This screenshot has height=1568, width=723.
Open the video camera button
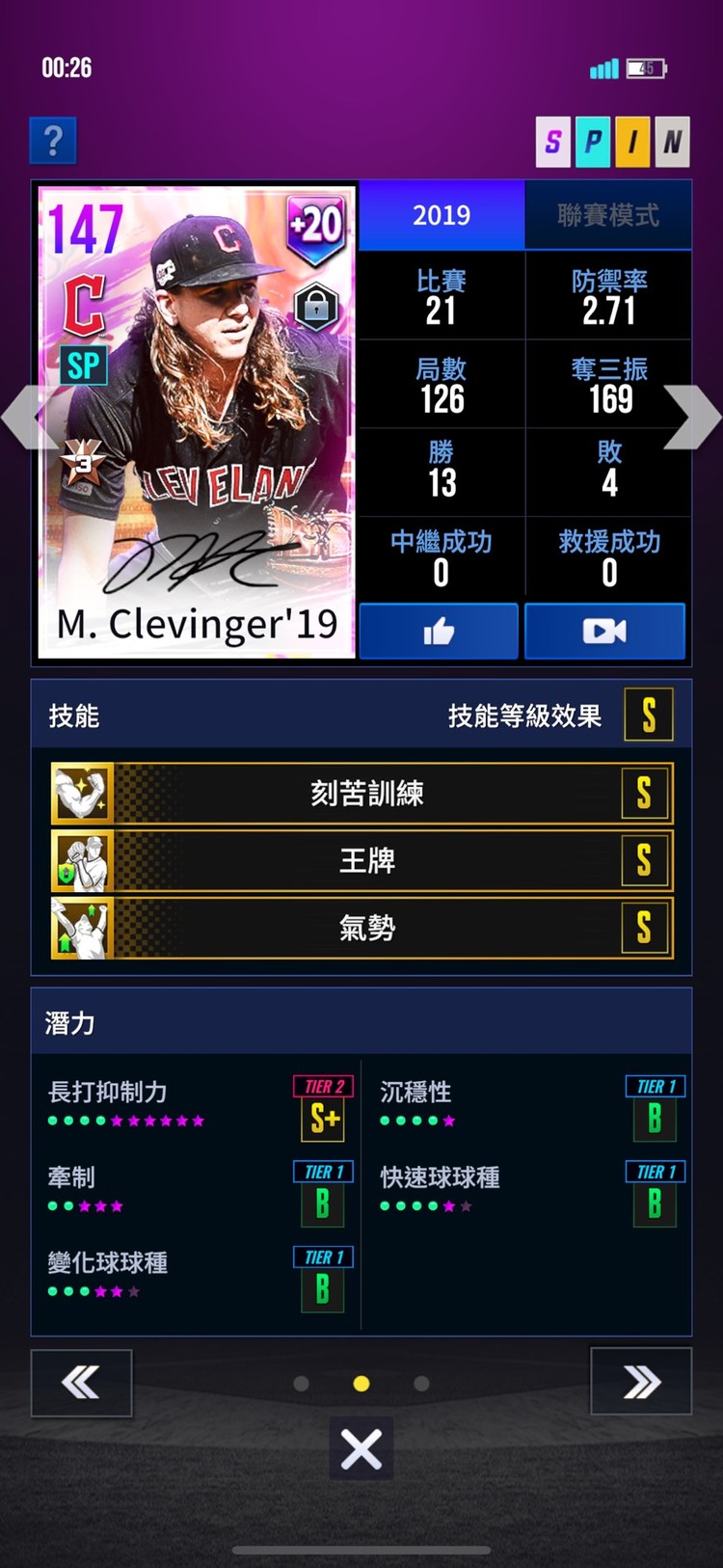(x=604, y=632)
